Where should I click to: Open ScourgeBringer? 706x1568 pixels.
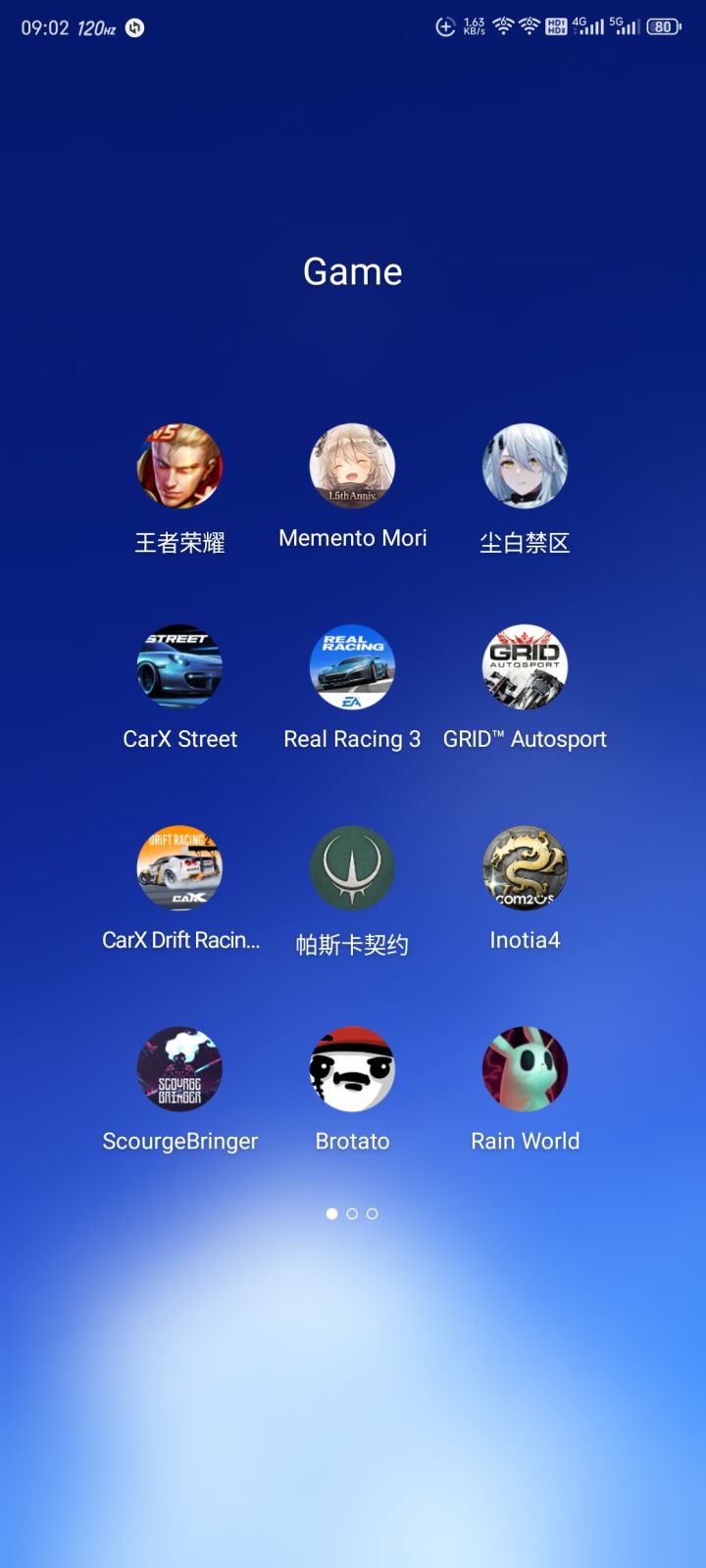(179, 1069)
